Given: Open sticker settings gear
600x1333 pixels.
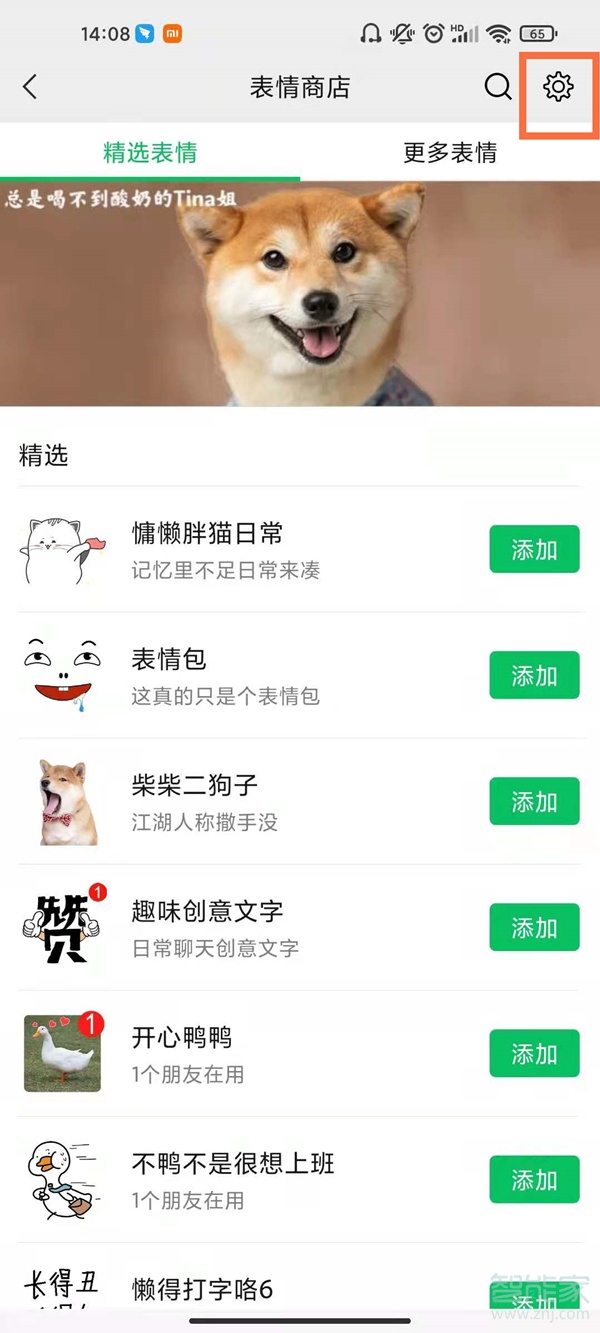Looking at the screenshot, I should [x=558, y=87].
